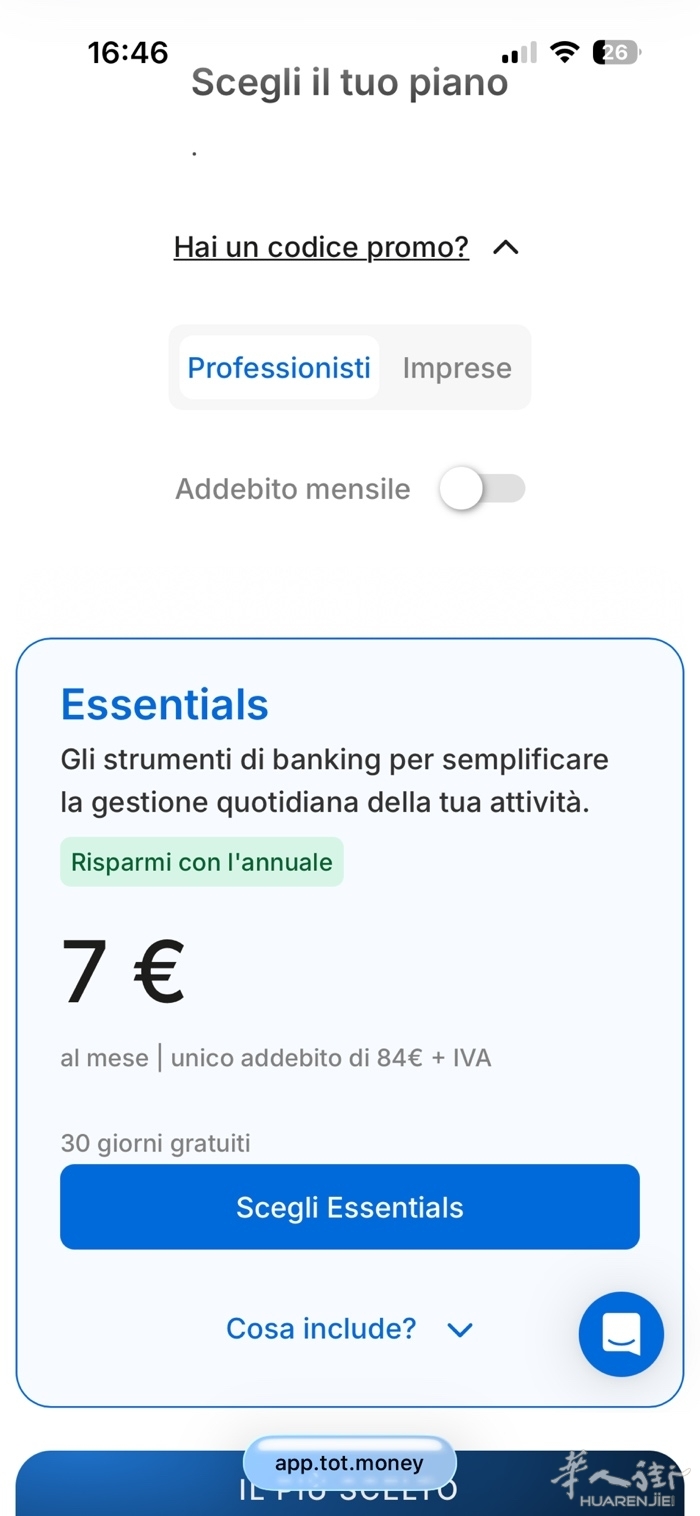Select the Professionisti segment

tap(279, 368)
